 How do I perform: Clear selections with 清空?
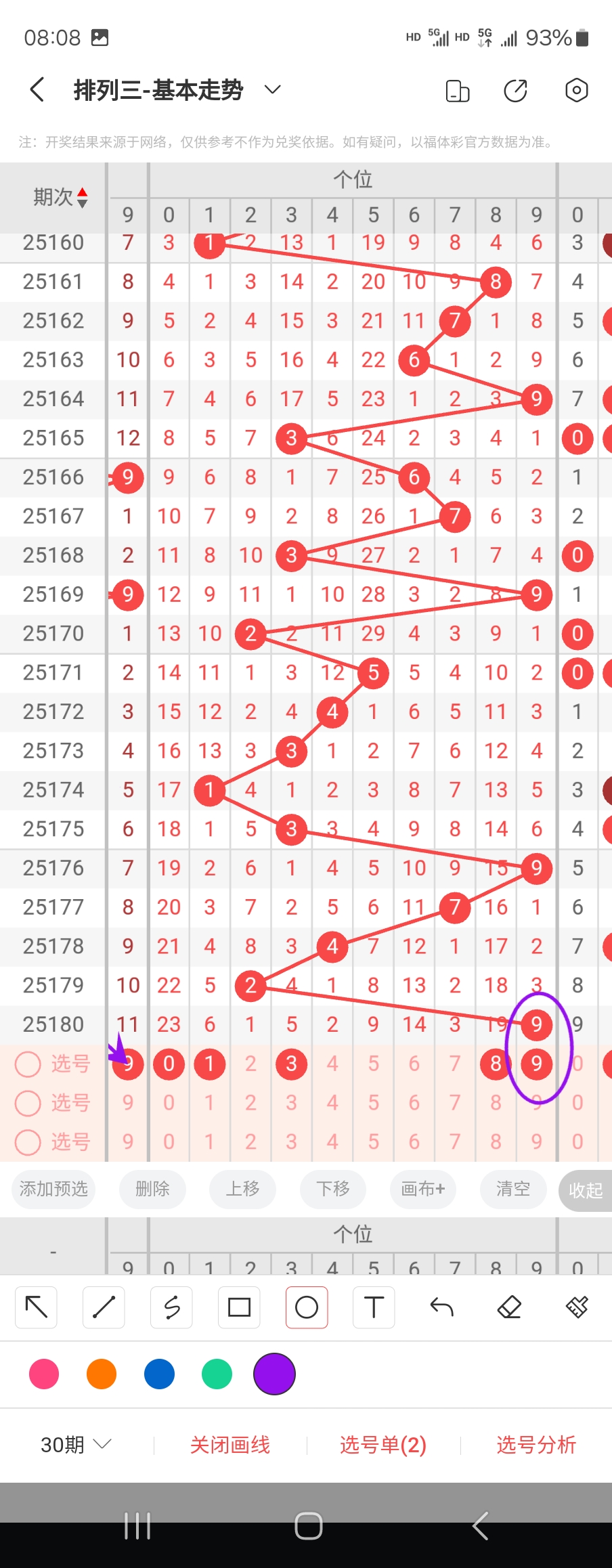point(513,1189)
